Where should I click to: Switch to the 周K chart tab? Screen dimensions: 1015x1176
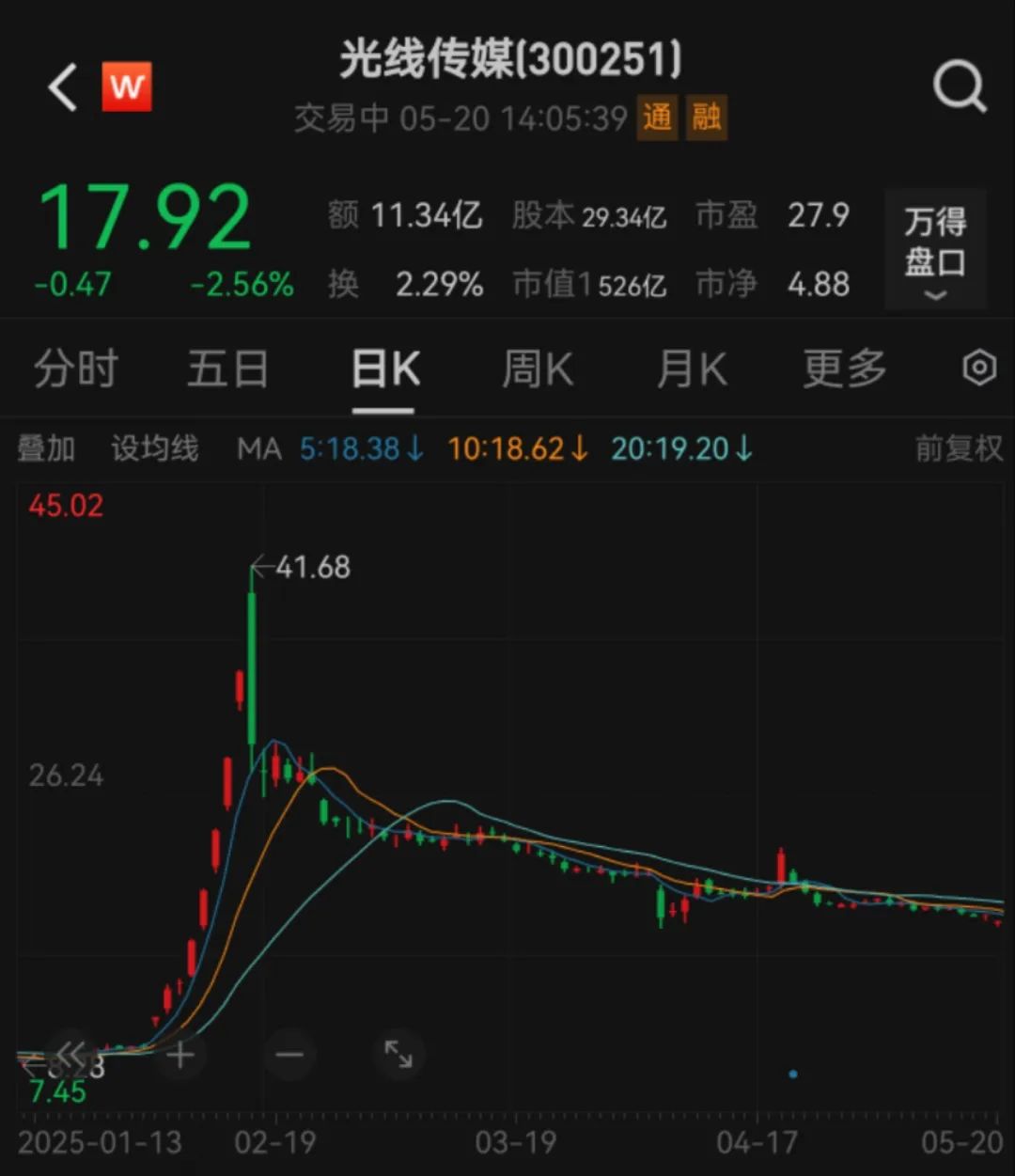click(x=538, y=368)
